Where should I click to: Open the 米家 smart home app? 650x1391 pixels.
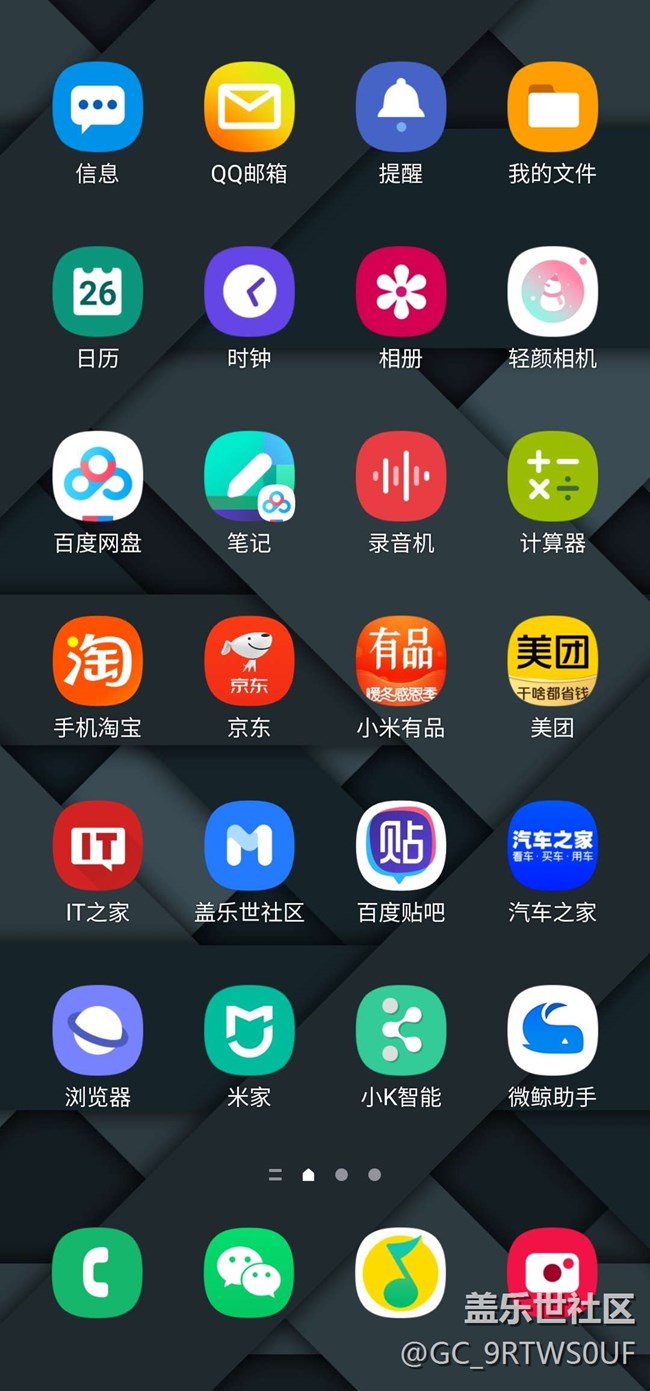249,1031
